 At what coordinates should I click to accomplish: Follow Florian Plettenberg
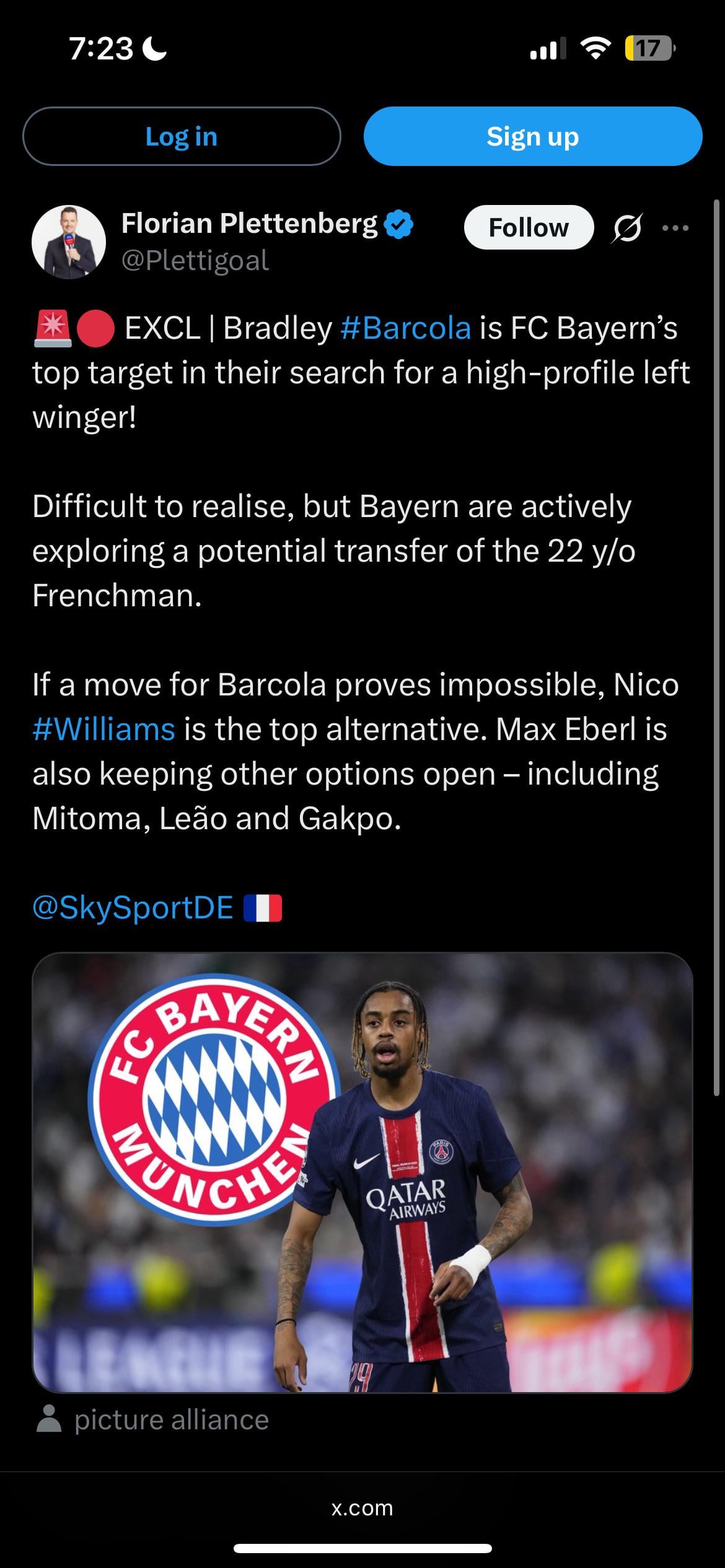click(x=528, y=227)
